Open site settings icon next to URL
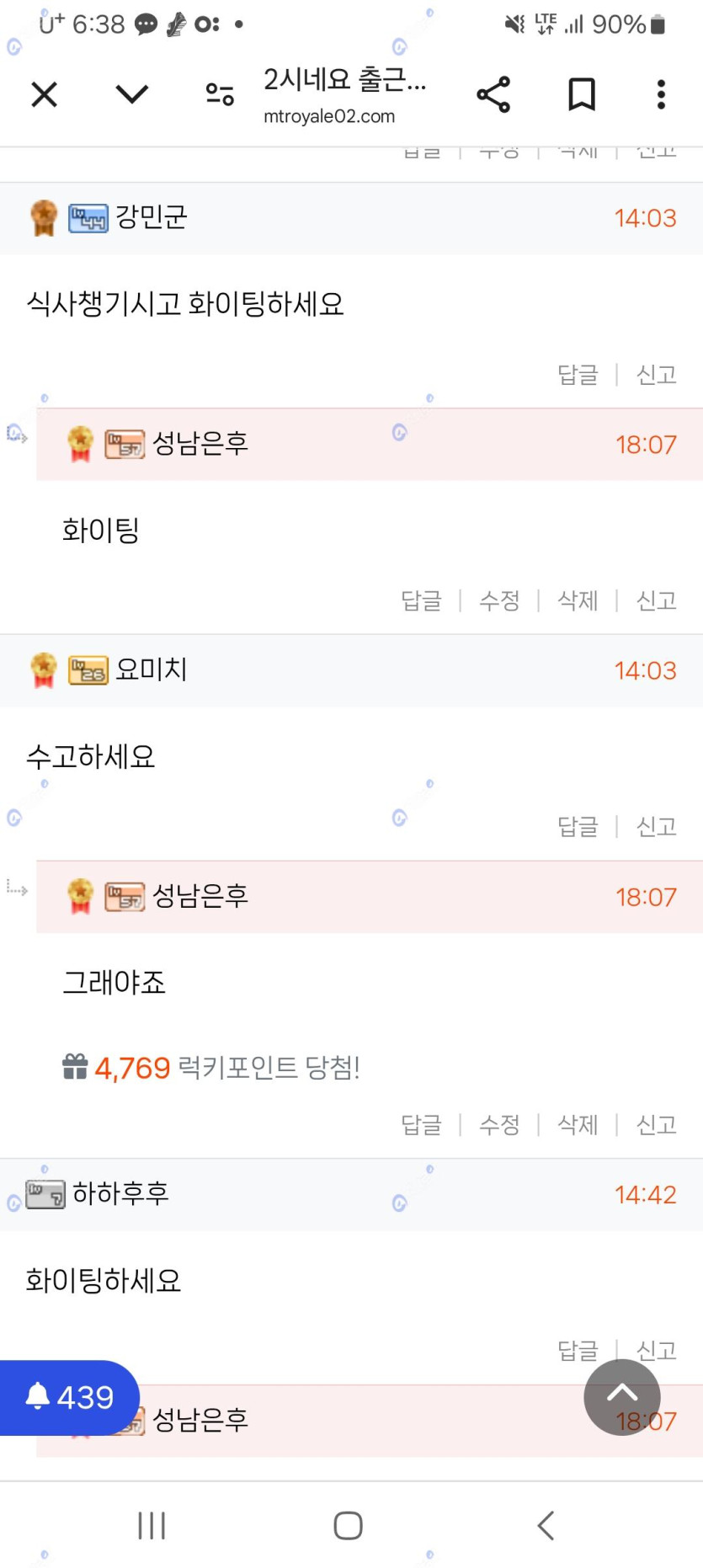 click(x=220, y=94)
